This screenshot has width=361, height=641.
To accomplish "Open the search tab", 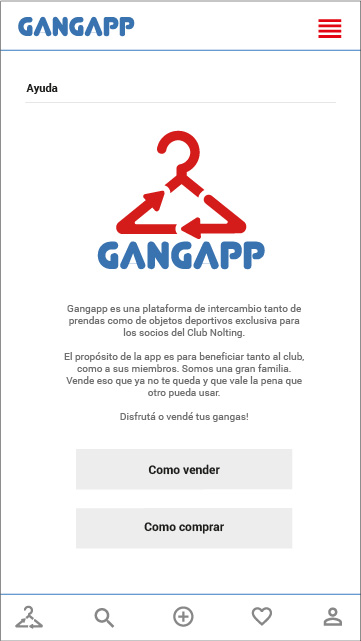I will tap(104, 617).
